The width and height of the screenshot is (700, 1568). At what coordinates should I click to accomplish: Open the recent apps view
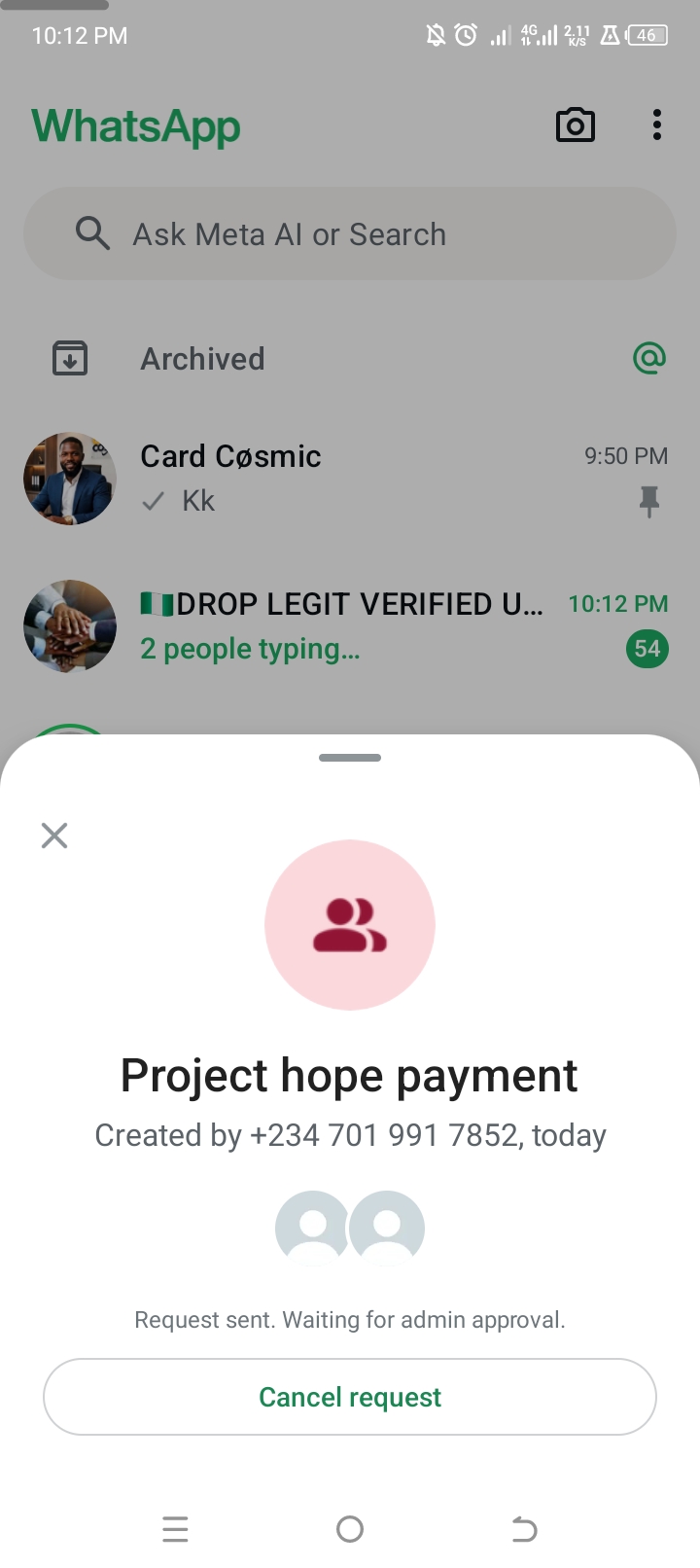pyautogui.click(x=176, y=1529)
